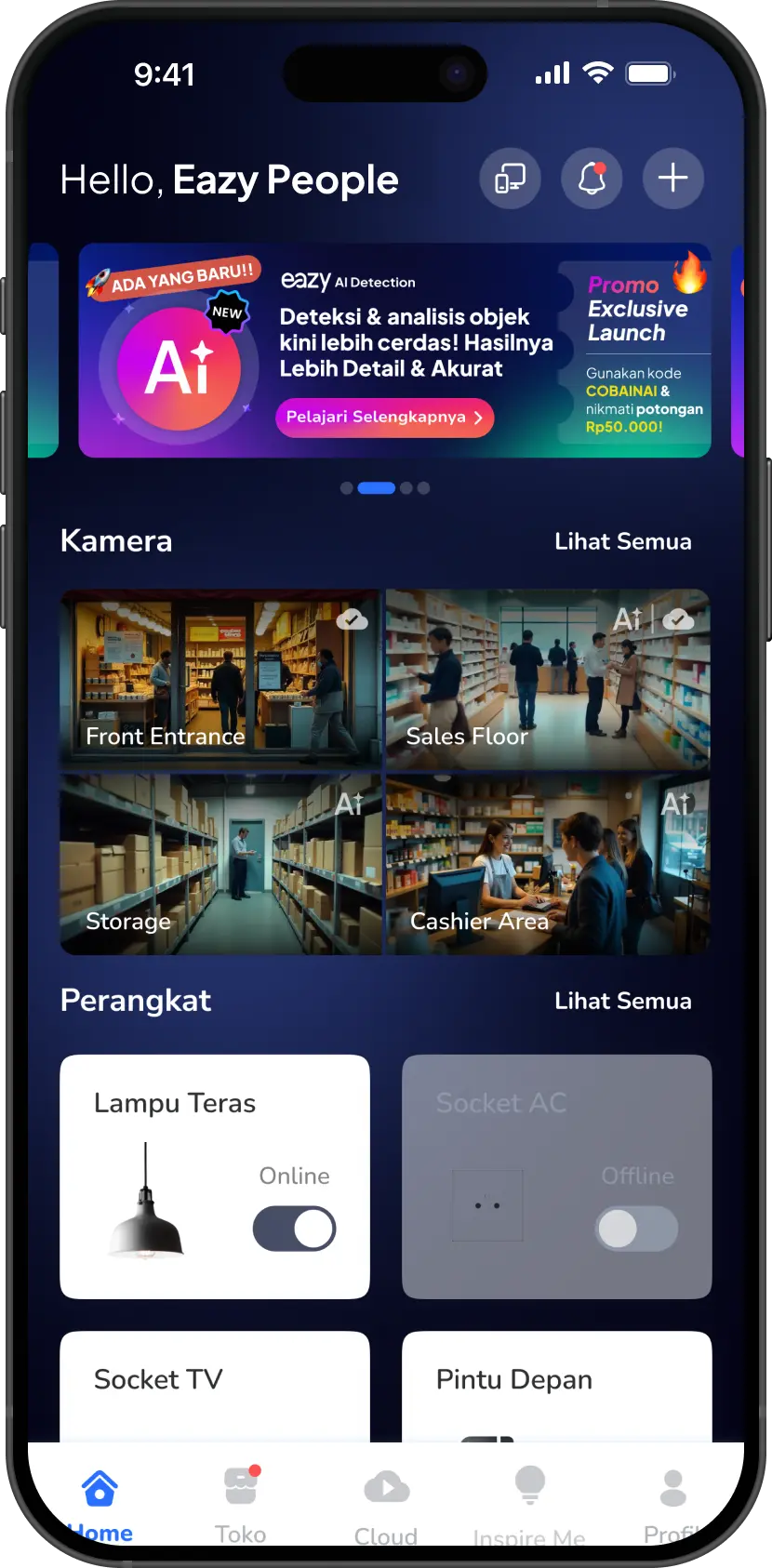Turn off the Lampu Teras switch
The image size is (772, 1568).
click(294, 1229)
